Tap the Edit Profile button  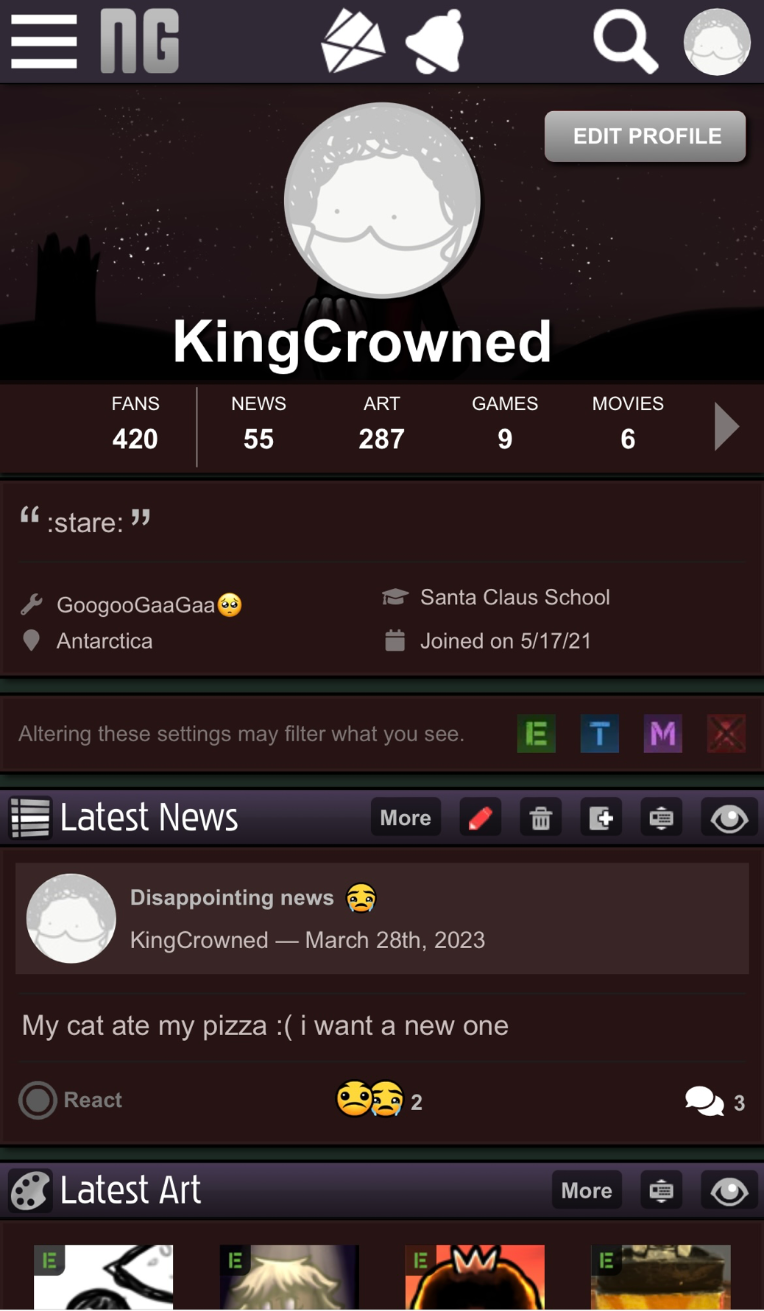click(x=645, y=136)
